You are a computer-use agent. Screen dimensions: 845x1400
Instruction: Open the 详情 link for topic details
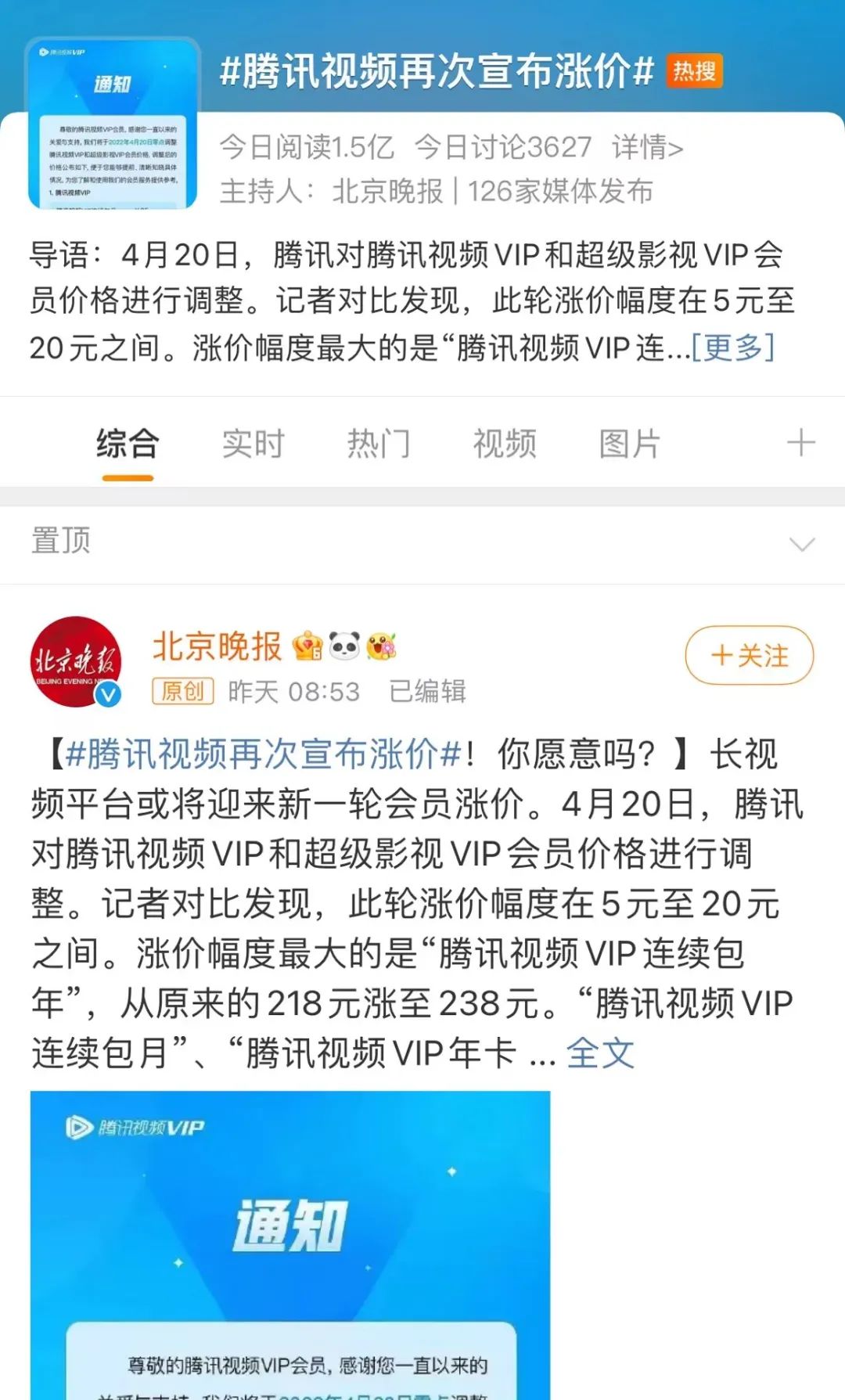647,147
